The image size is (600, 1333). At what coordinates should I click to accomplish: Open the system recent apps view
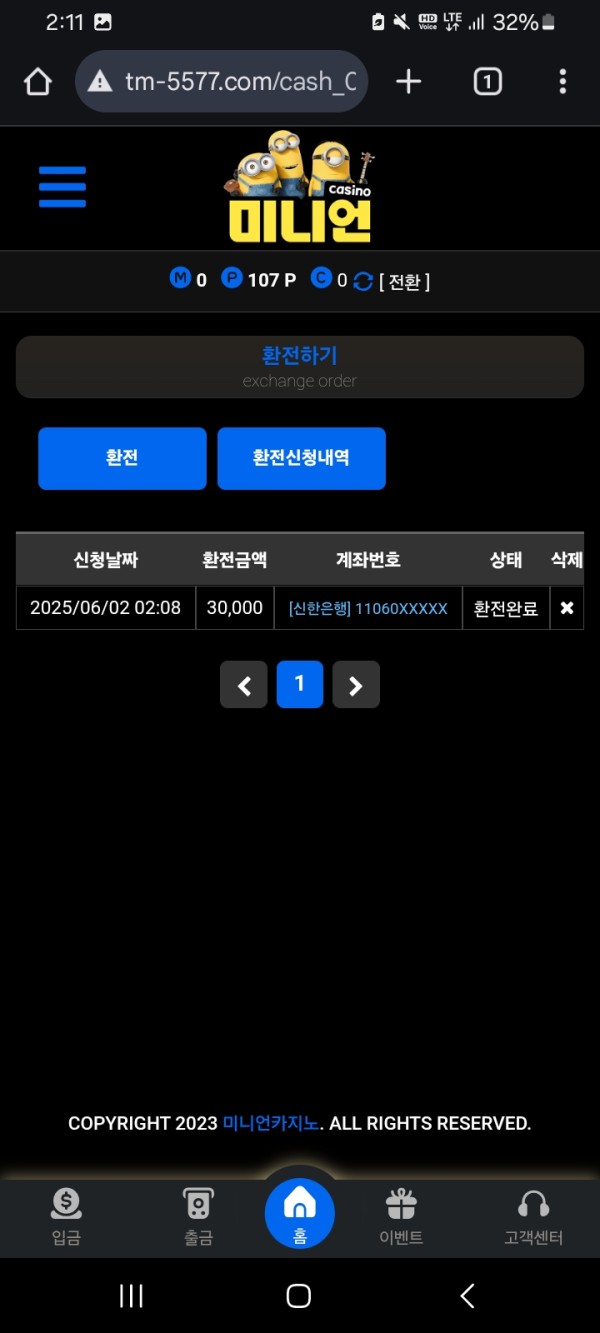pyautogui.click(x=131, y=1296)
